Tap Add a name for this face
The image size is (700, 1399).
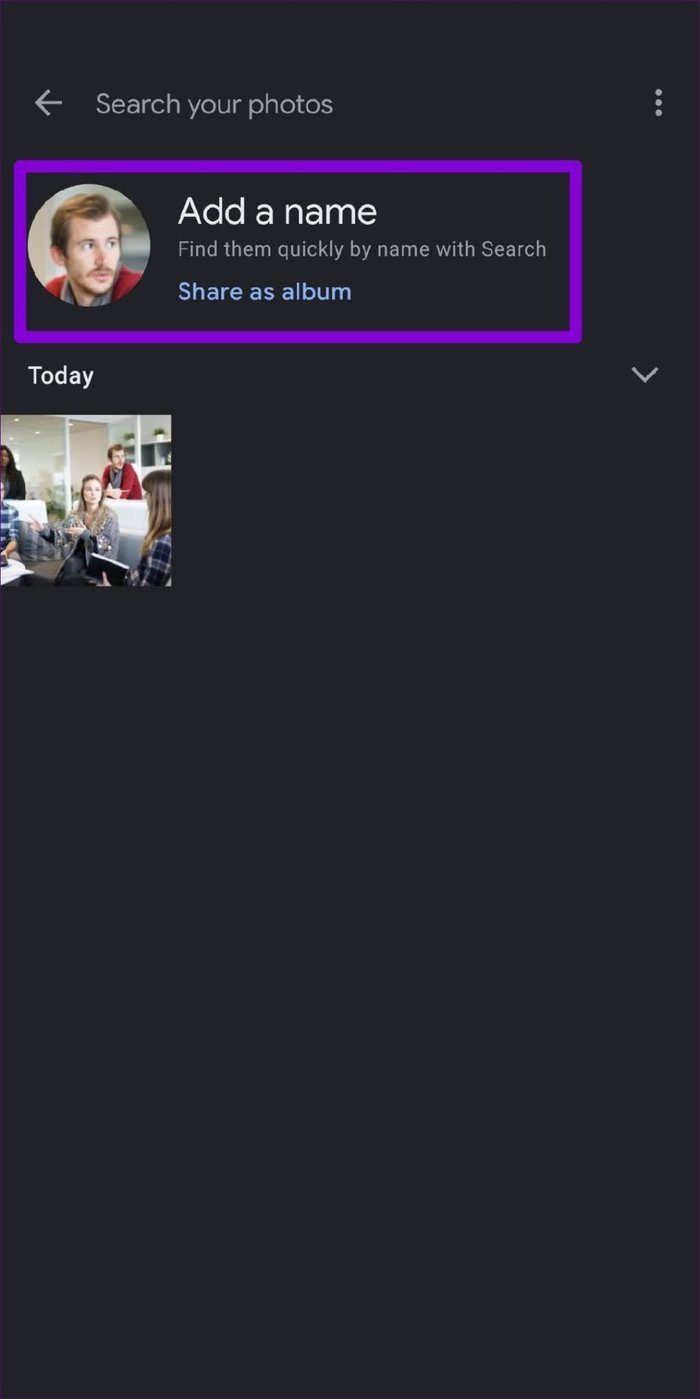(x=277, y=212)
